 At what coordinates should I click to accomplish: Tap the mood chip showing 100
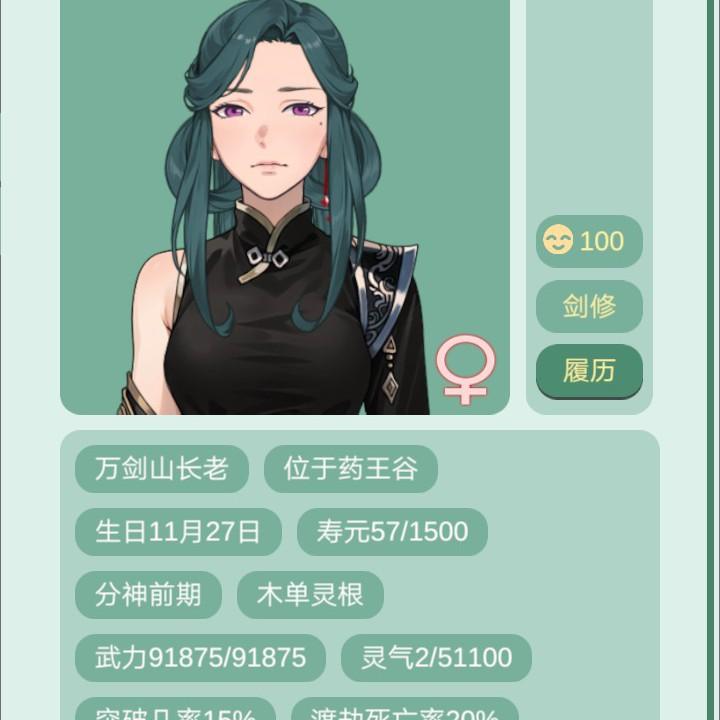click(589, 241)
